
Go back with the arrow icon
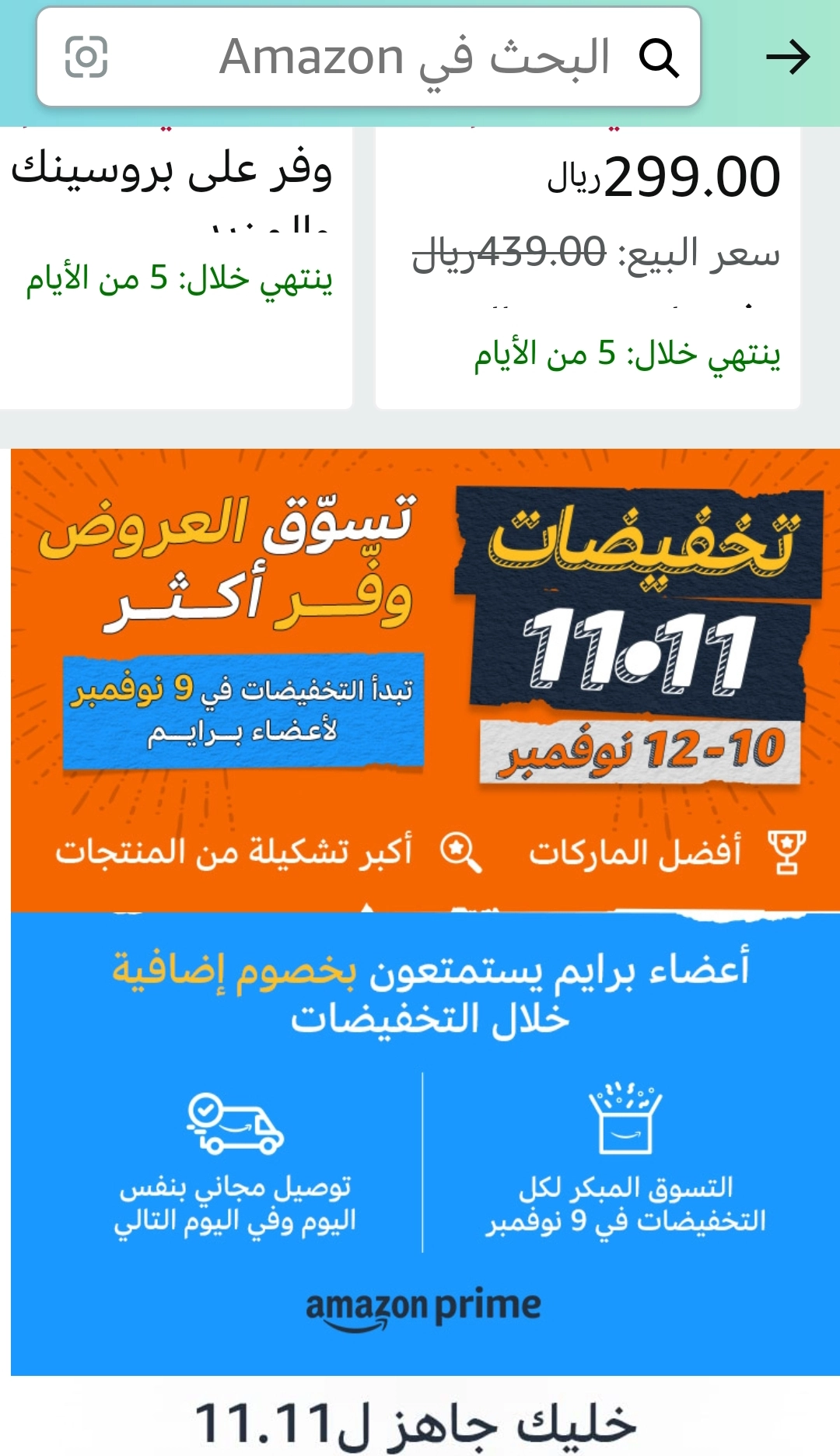point(788,57)
